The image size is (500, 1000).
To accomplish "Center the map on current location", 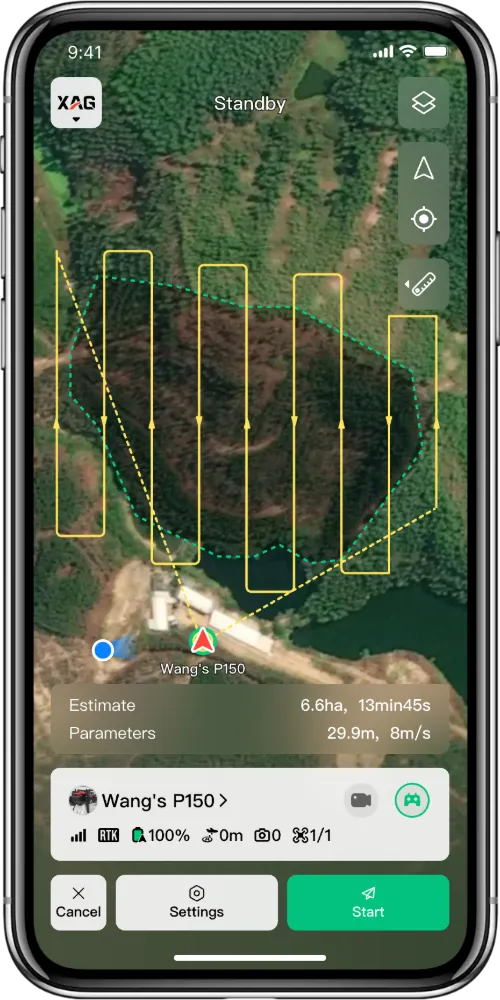I will pyautogui.click(x=423, y=219).
